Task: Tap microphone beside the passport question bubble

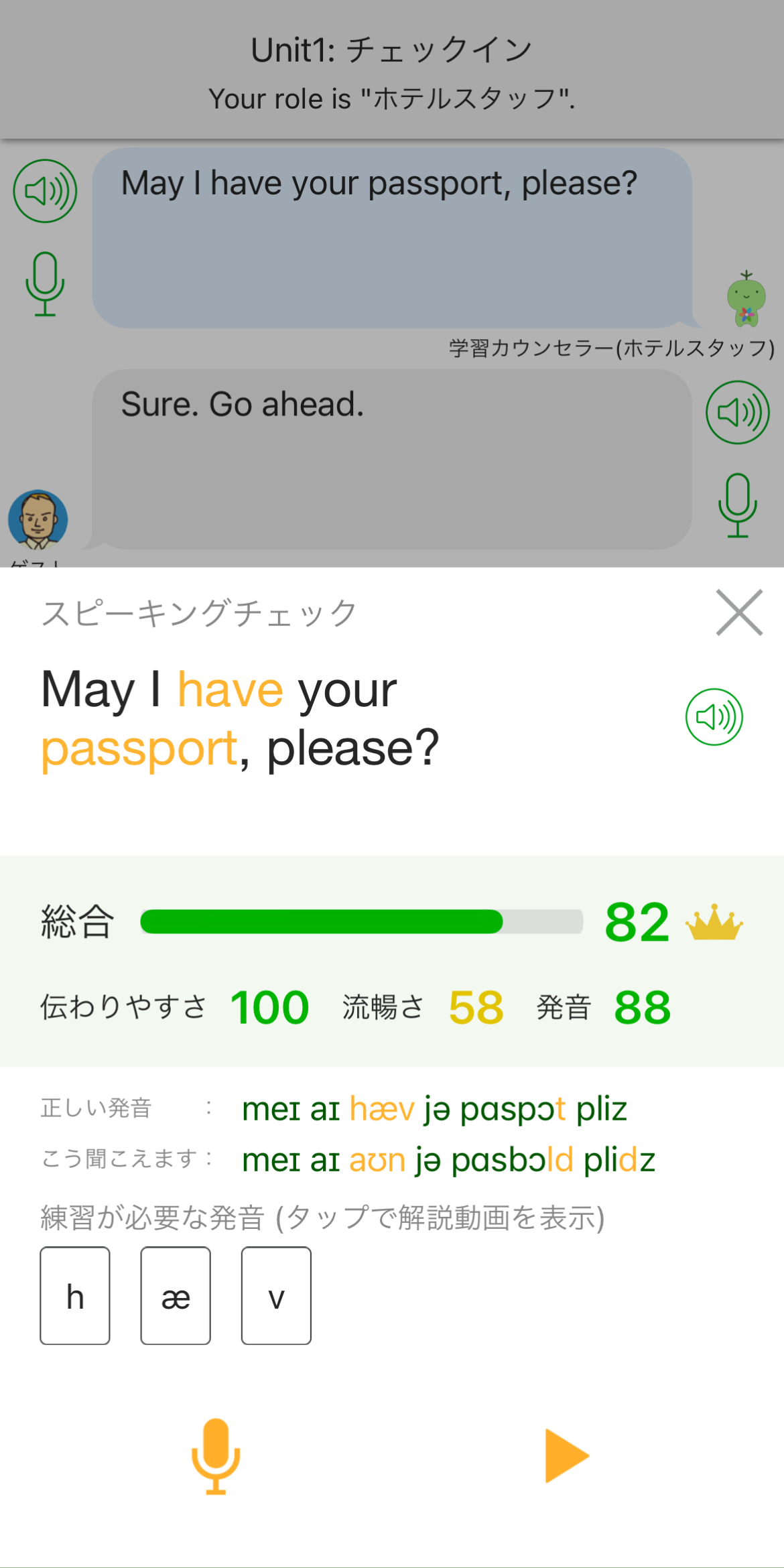Action: click(45, 284)
